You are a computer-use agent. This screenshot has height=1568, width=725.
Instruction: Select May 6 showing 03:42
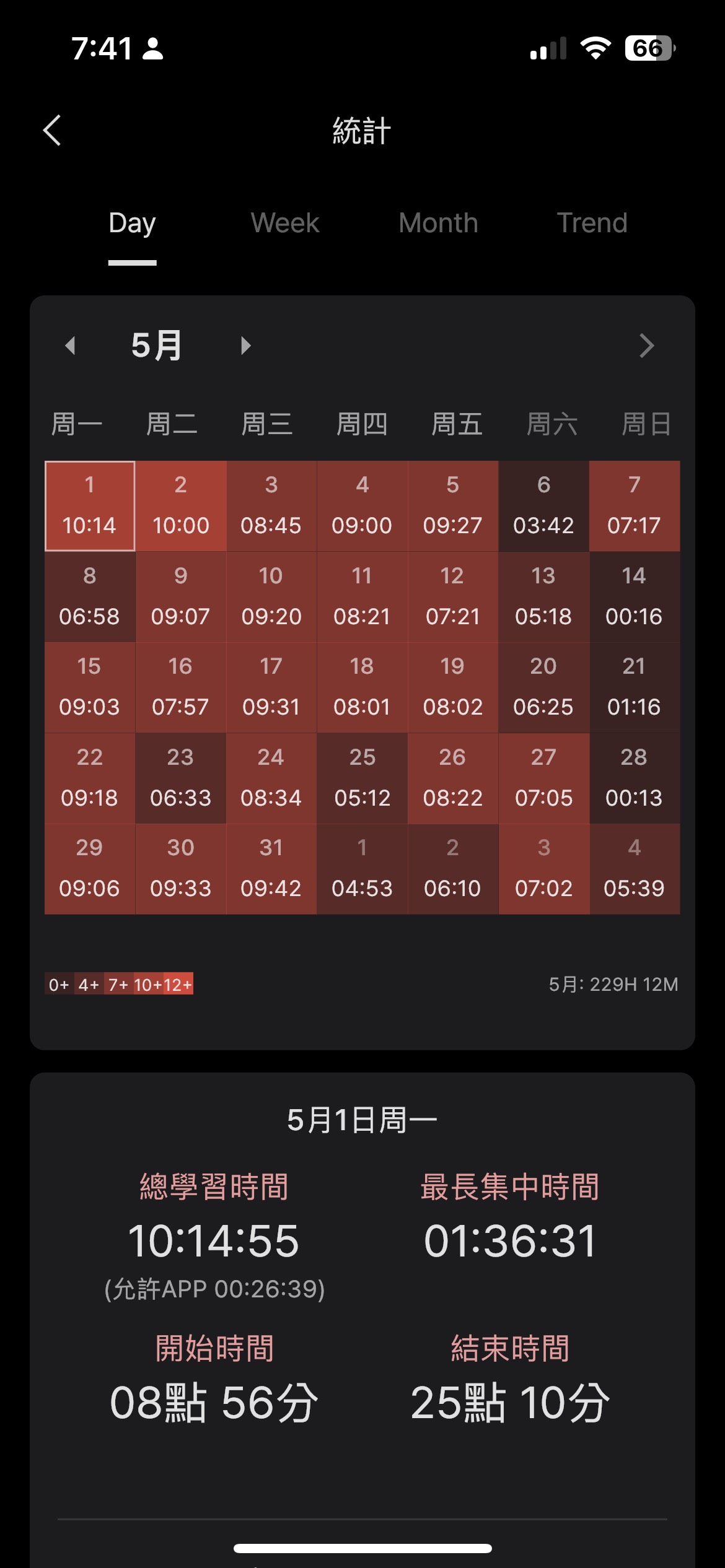pyautogui.click(x=543, y=506)
